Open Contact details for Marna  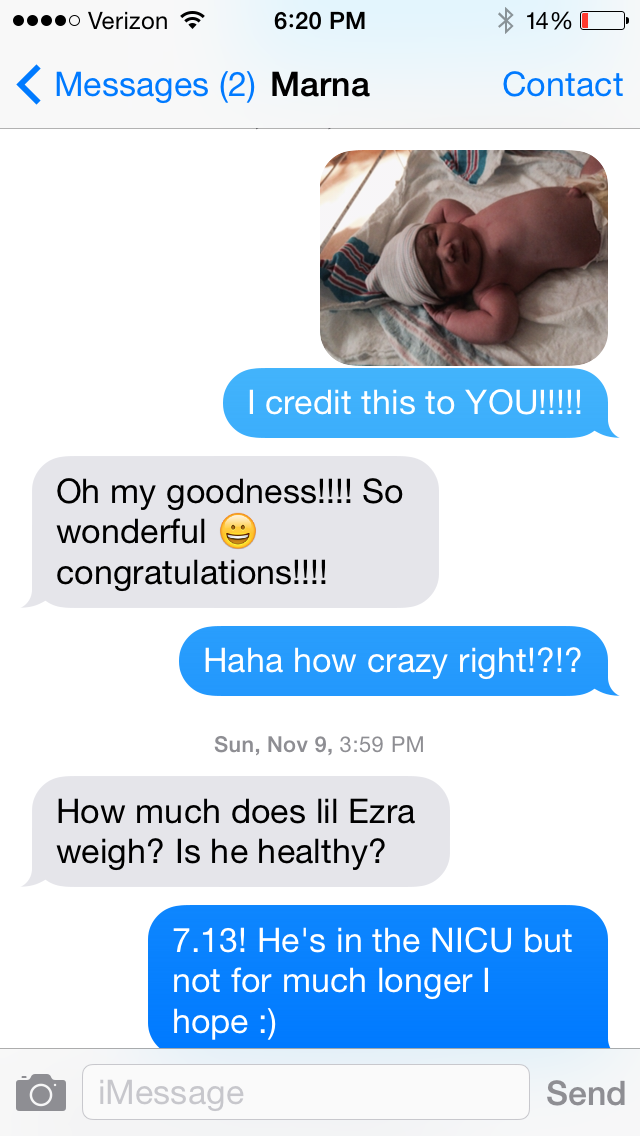pyautogui.click(x=562, y=85)
